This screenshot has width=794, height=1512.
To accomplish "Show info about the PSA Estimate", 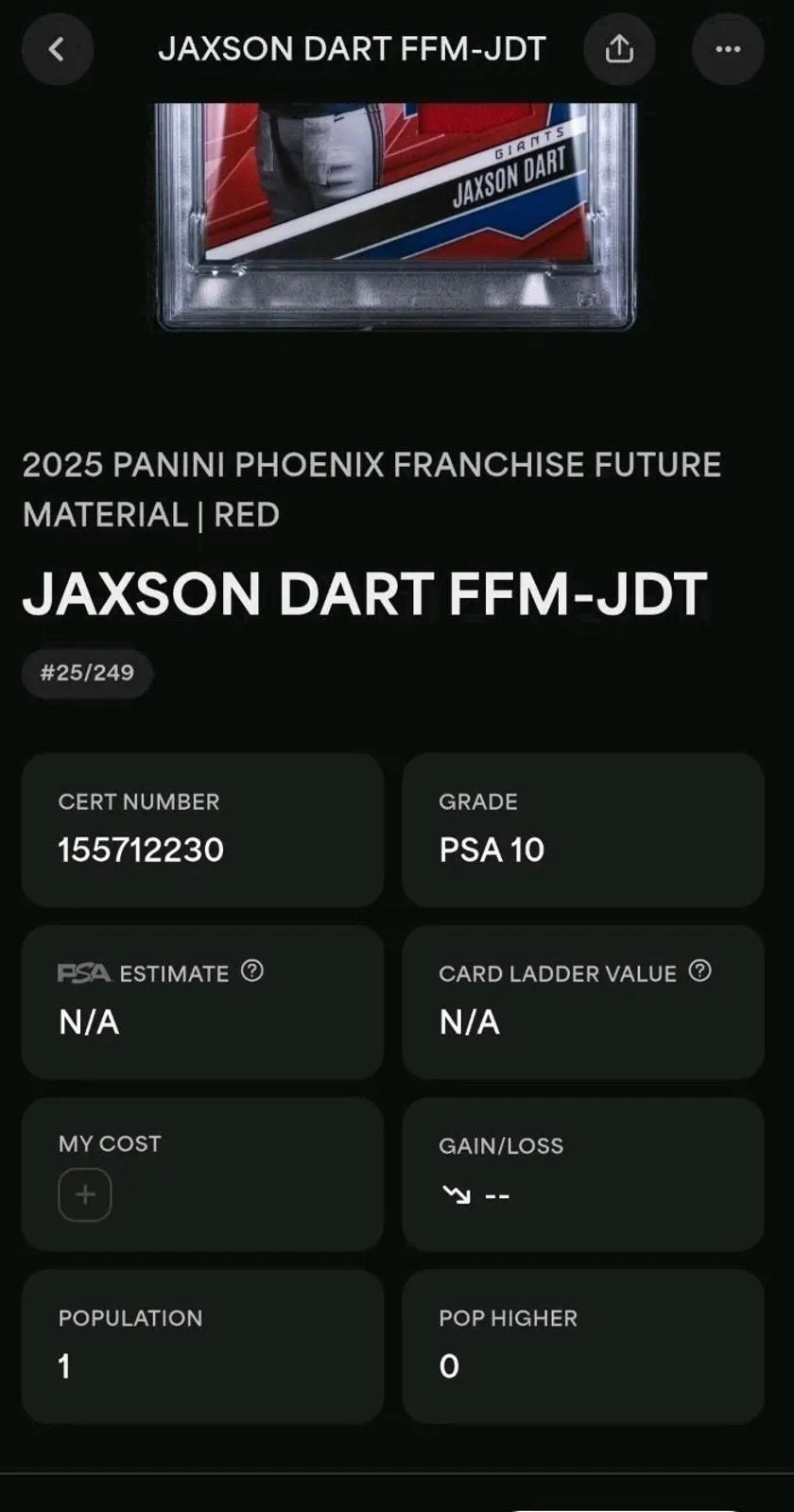I will [x=252, y=971].
